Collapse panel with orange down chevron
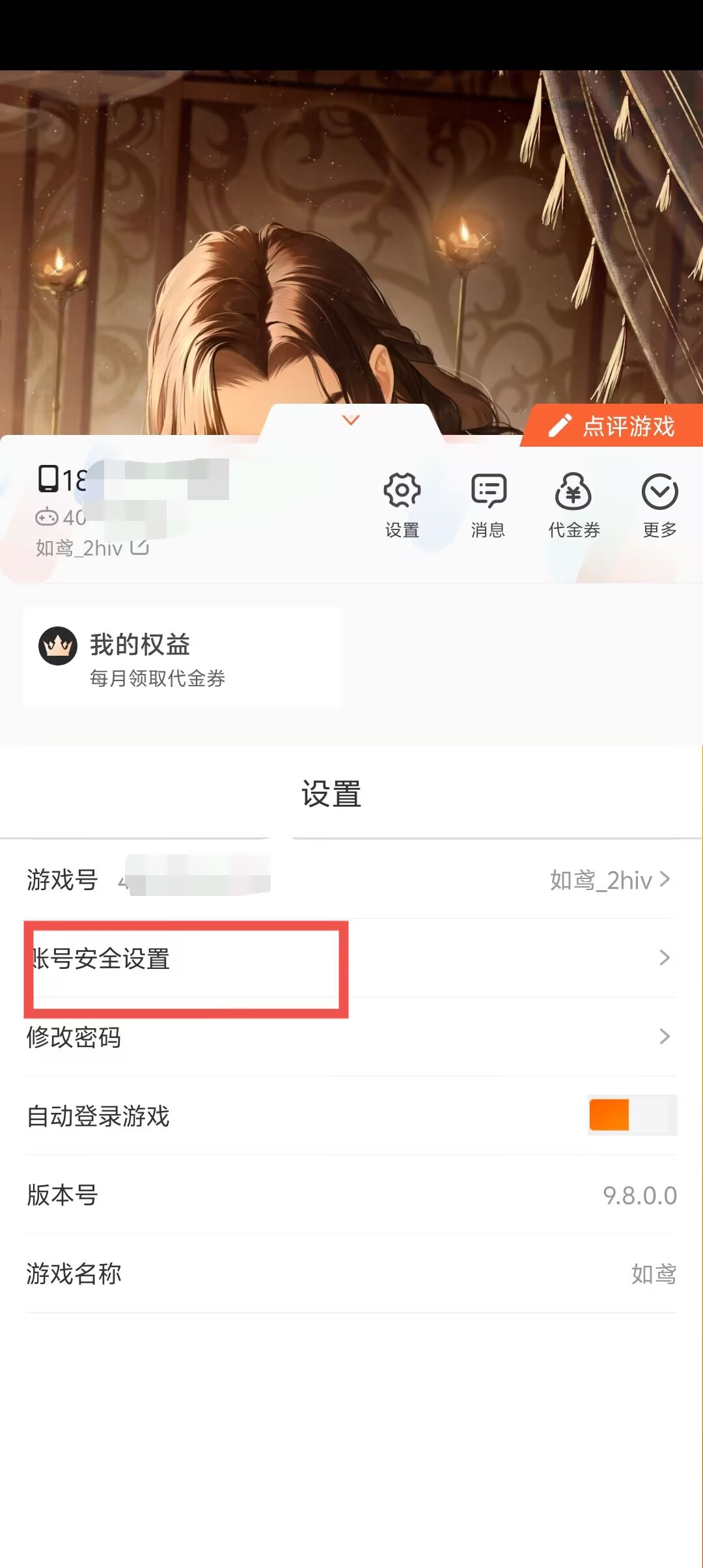Viewport: 703px width, 1568px height. click(351, 420)
